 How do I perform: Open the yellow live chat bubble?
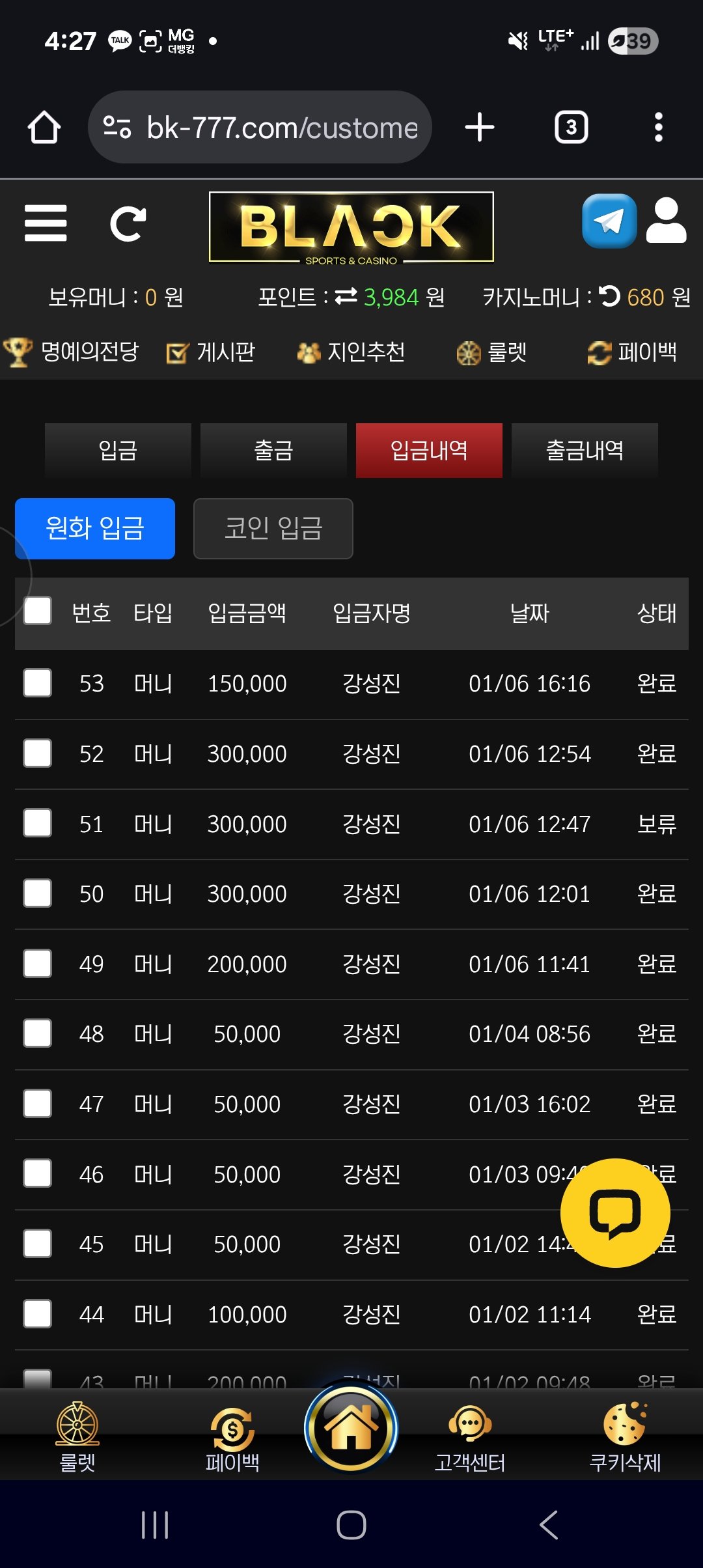click(615, 1213)
